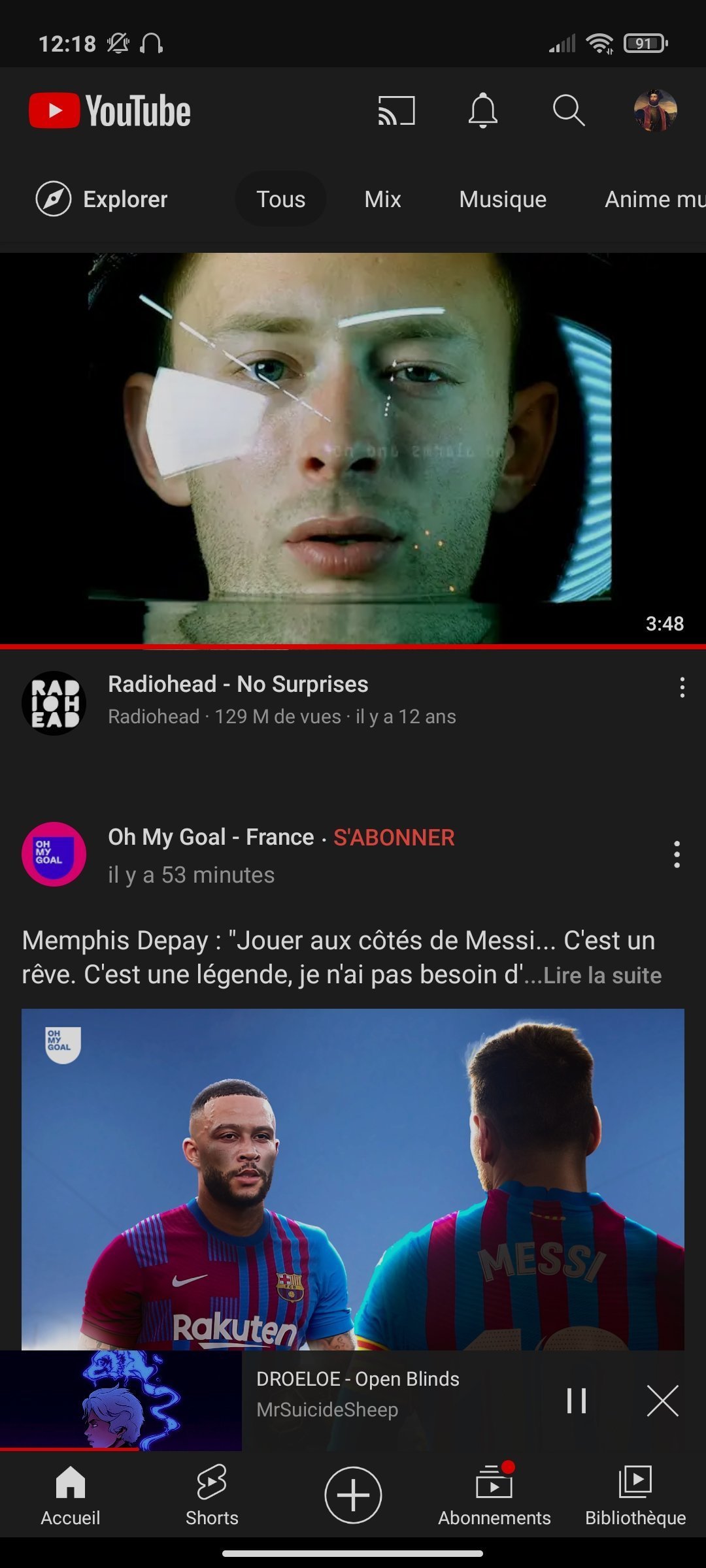Open YouTube search
Image resolution: width=706 pixels, height=1568 pixels.
click(568, 110)
